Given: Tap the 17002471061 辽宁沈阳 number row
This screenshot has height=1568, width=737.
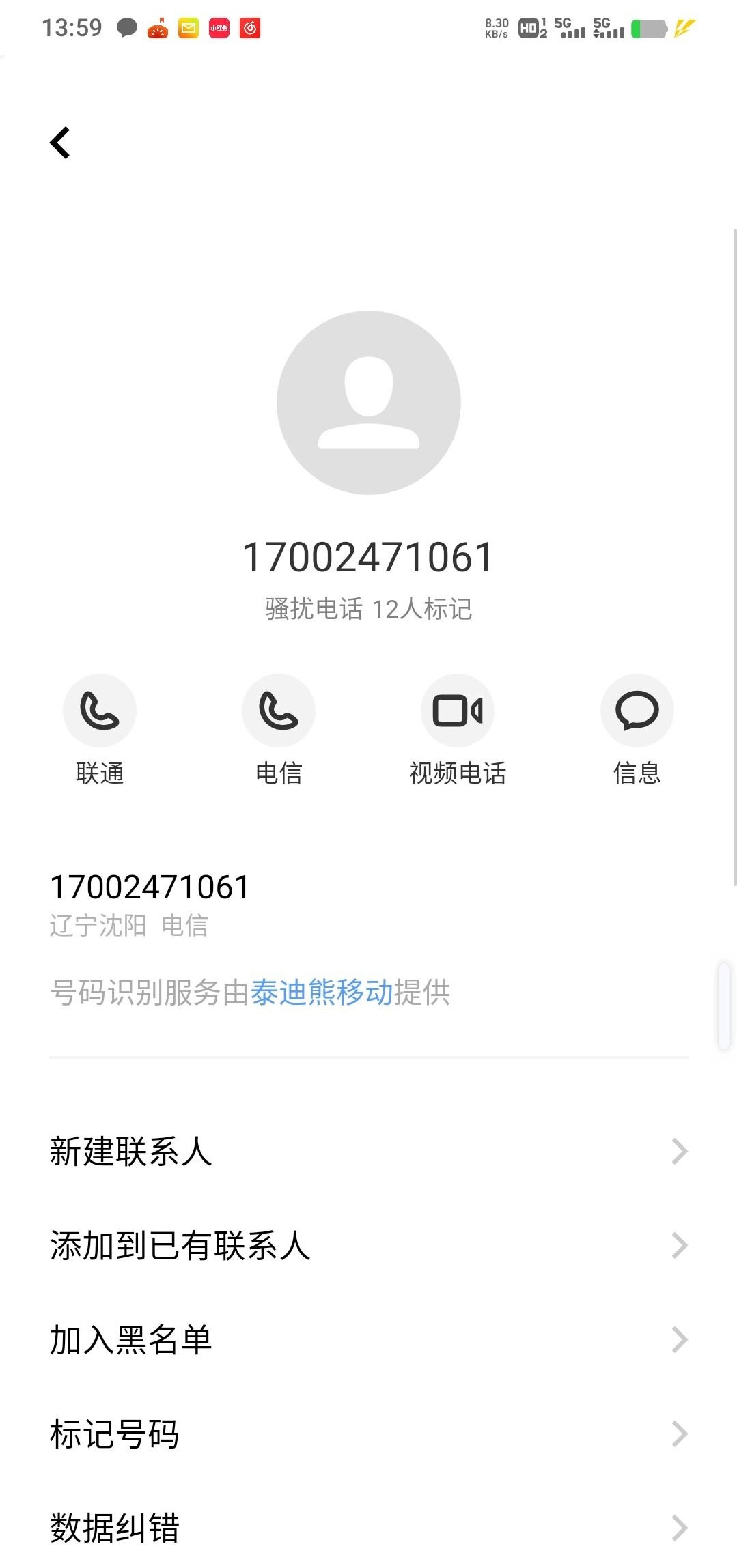Looking at the screenshot, I should 369,904.
